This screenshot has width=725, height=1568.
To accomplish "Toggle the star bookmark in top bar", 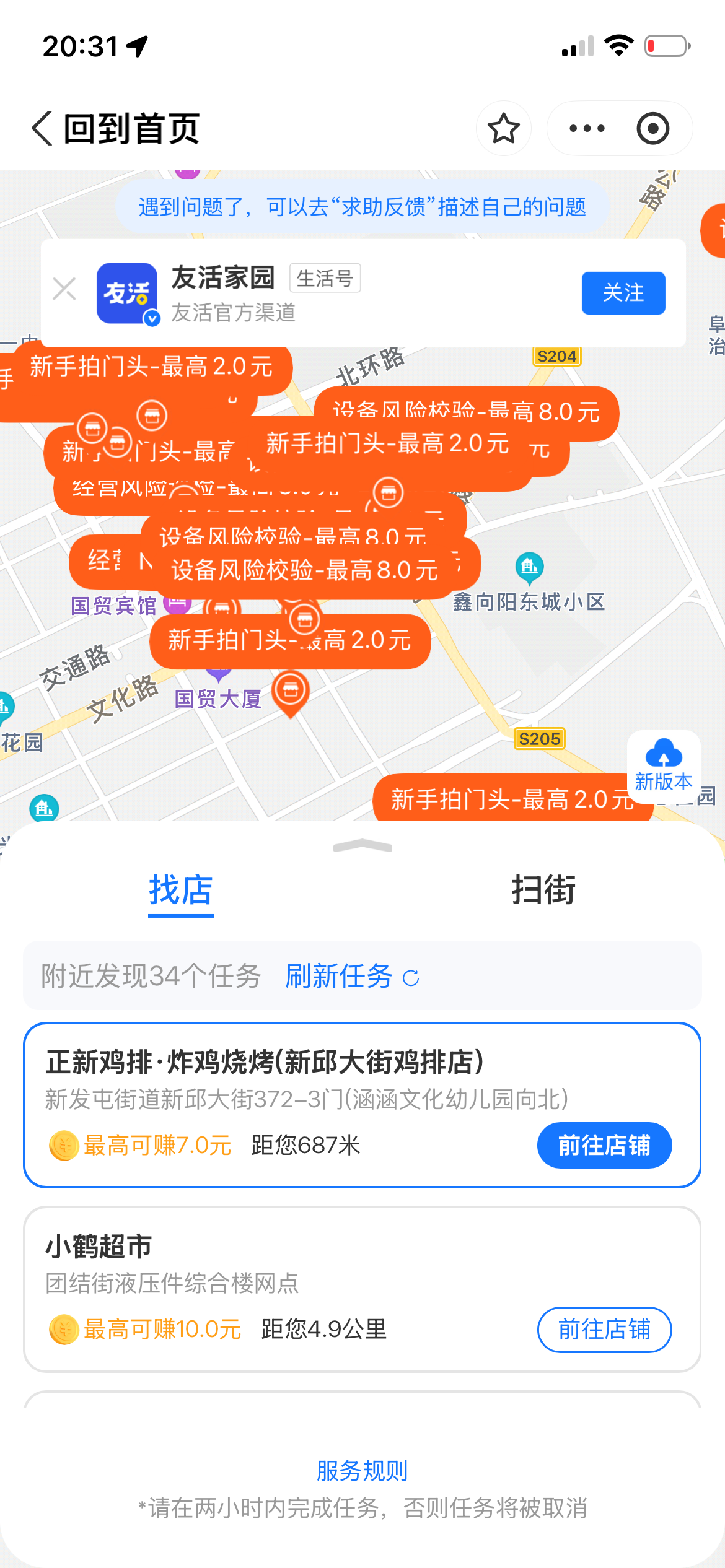I will [503, 128].
